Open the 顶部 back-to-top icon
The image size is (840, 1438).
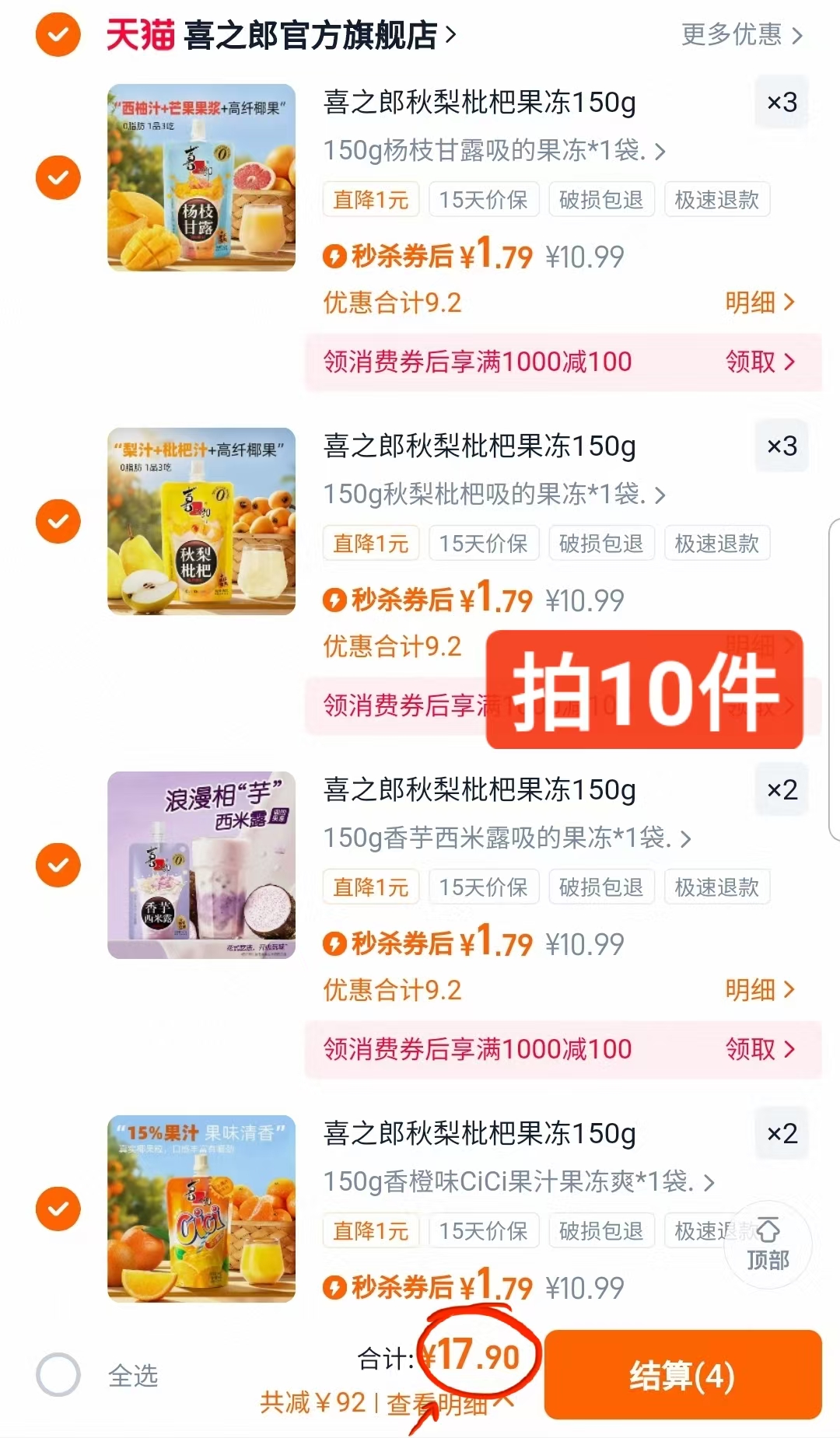(x=767, y=1245)
